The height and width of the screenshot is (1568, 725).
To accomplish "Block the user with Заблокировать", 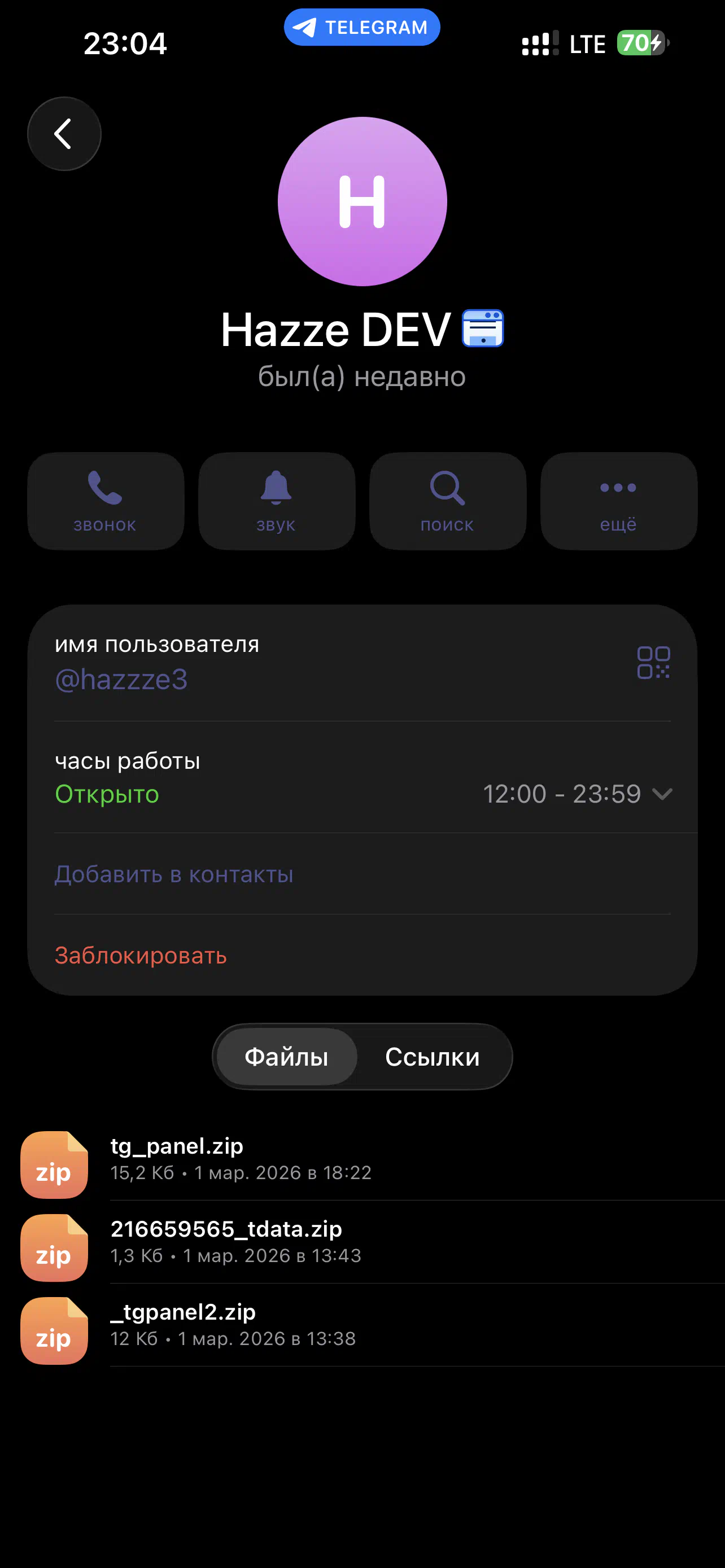I will (141, 955).
